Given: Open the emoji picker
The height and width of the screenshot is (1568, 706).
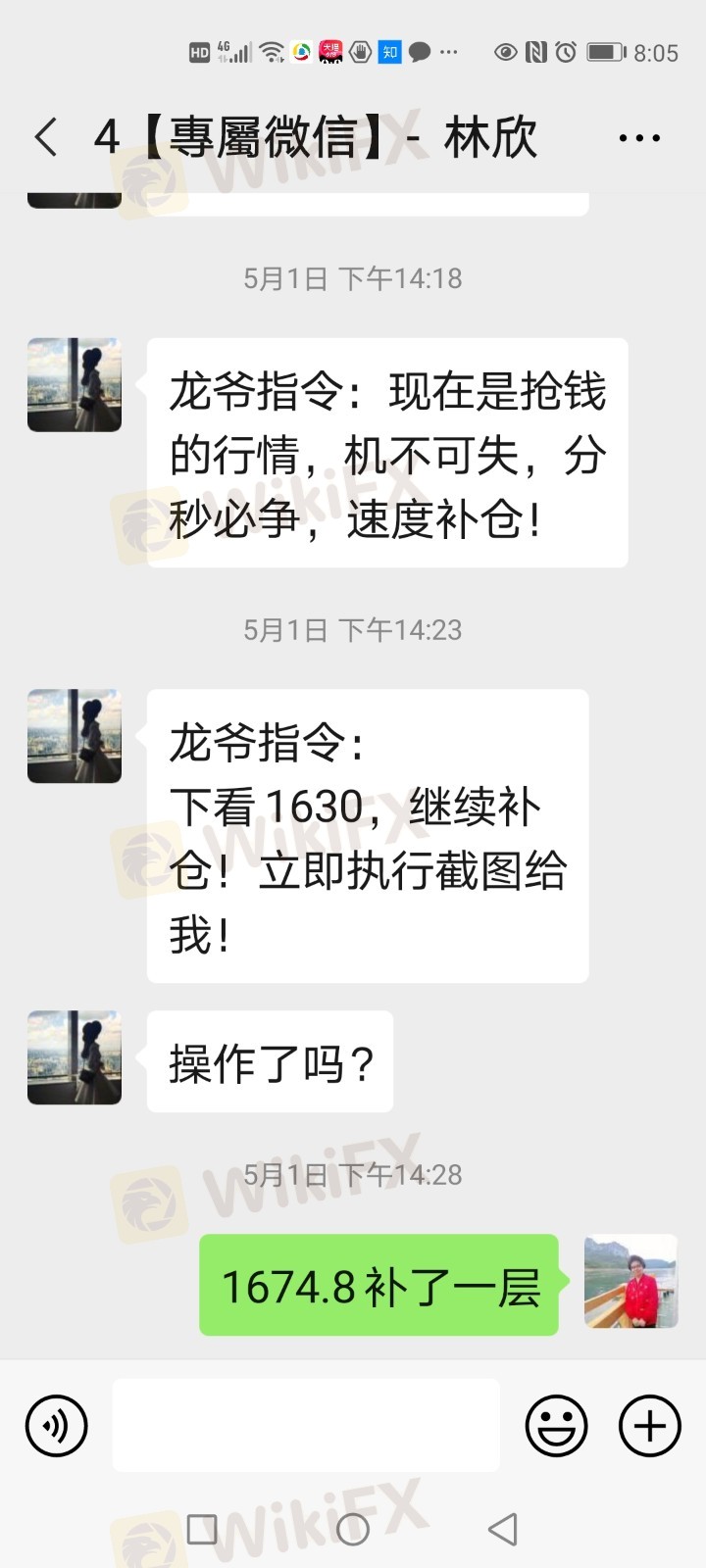Looking at the screenshot, I should point(556,1426).
